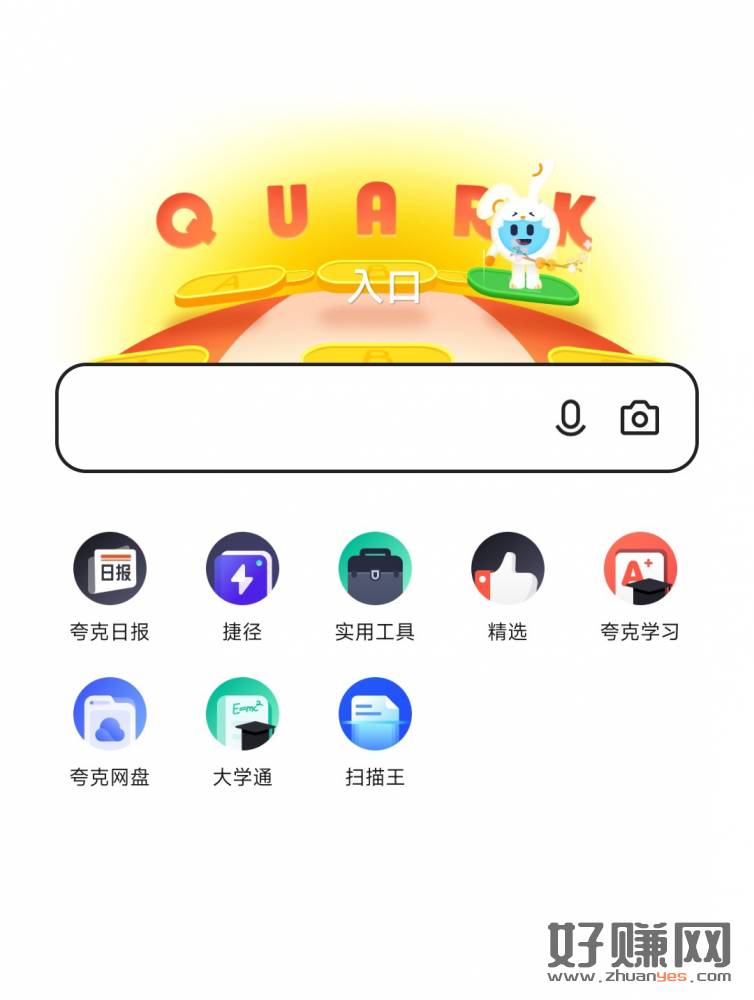Tap the search input box

tap(300, 418)
